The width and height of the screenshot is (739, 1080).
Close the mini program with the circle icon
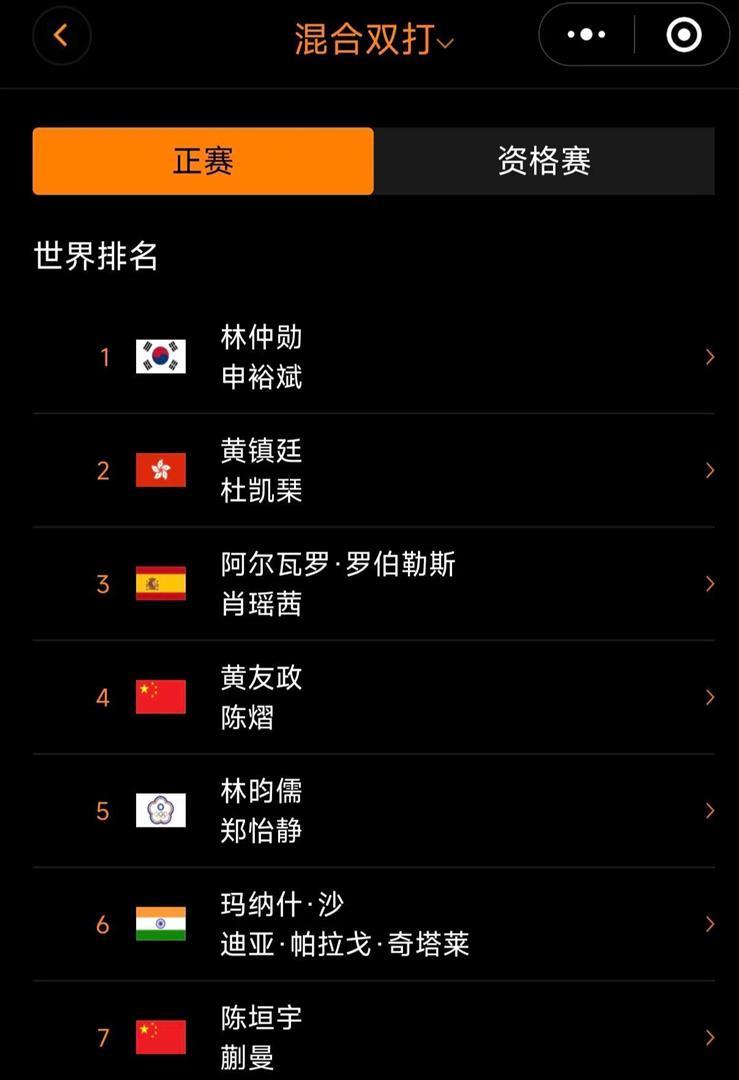pyautogui.click(x=684, y=35)
